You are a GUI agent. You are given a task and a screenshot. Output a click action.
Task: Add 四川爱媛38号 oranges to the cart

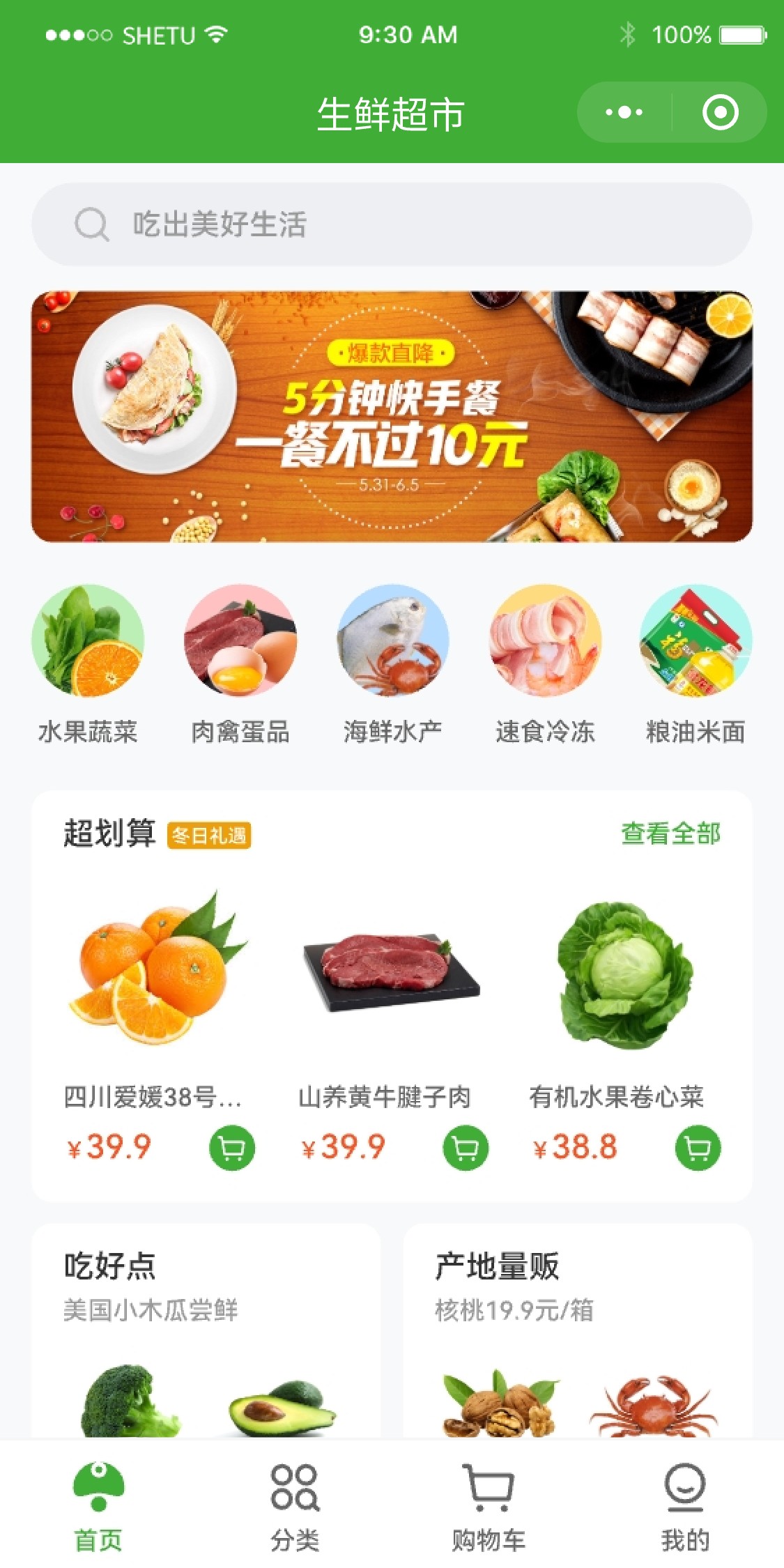coord(232,1148)
